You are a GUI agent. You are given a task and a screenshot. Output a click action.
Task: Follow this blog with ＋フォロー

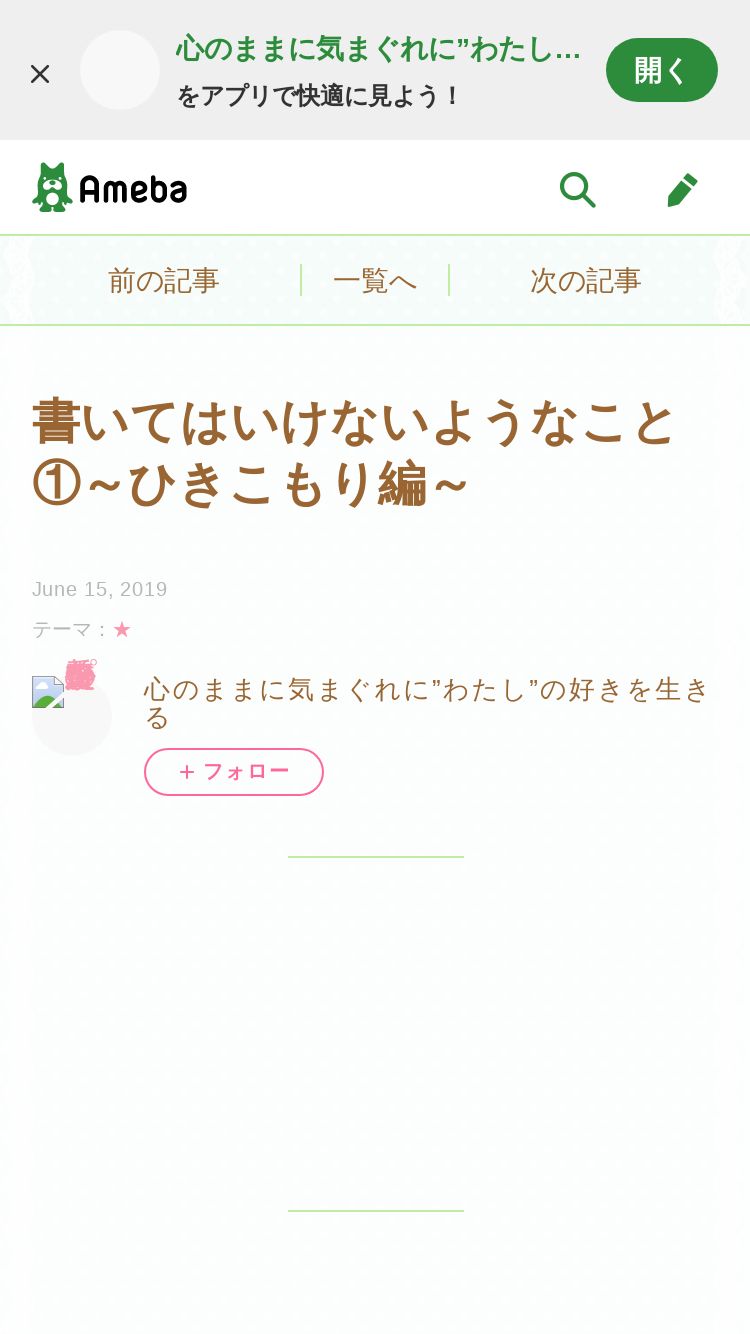click(x=234, y=772)
